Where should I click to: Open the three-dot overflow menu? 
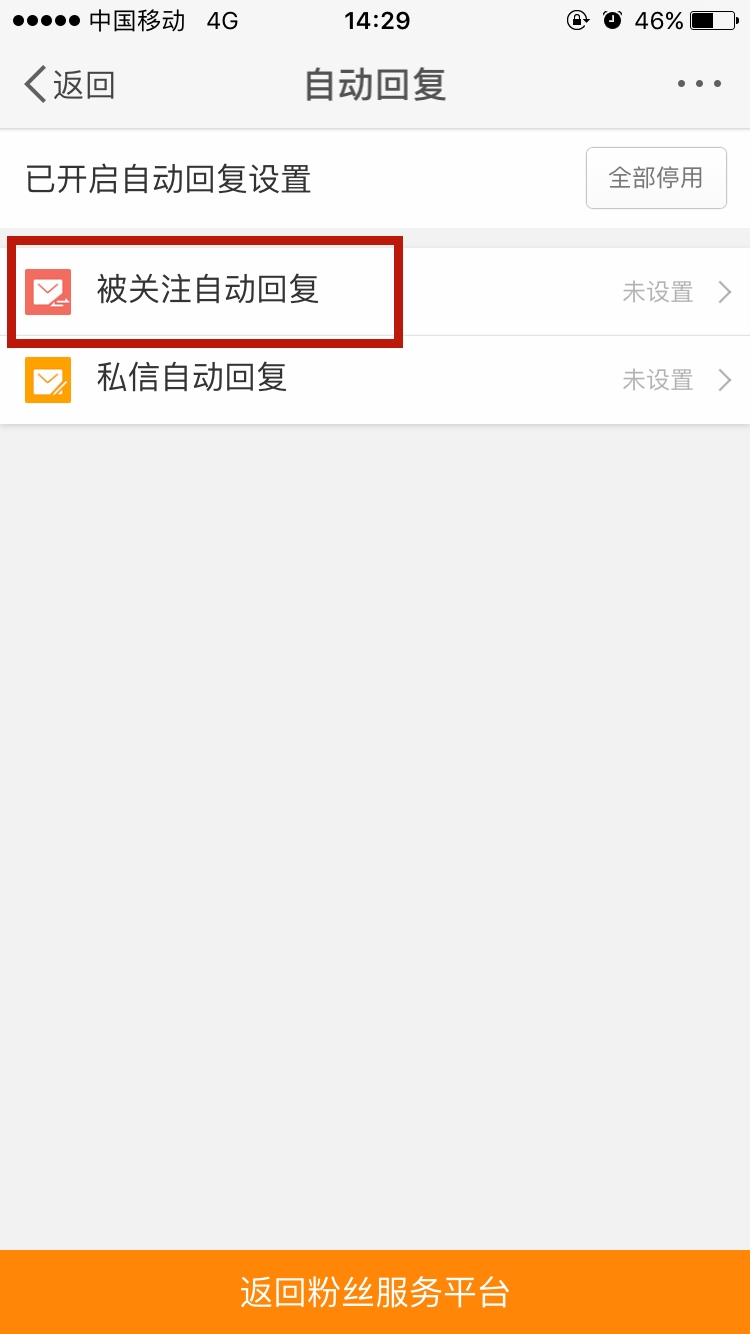(x=699, y=85)
